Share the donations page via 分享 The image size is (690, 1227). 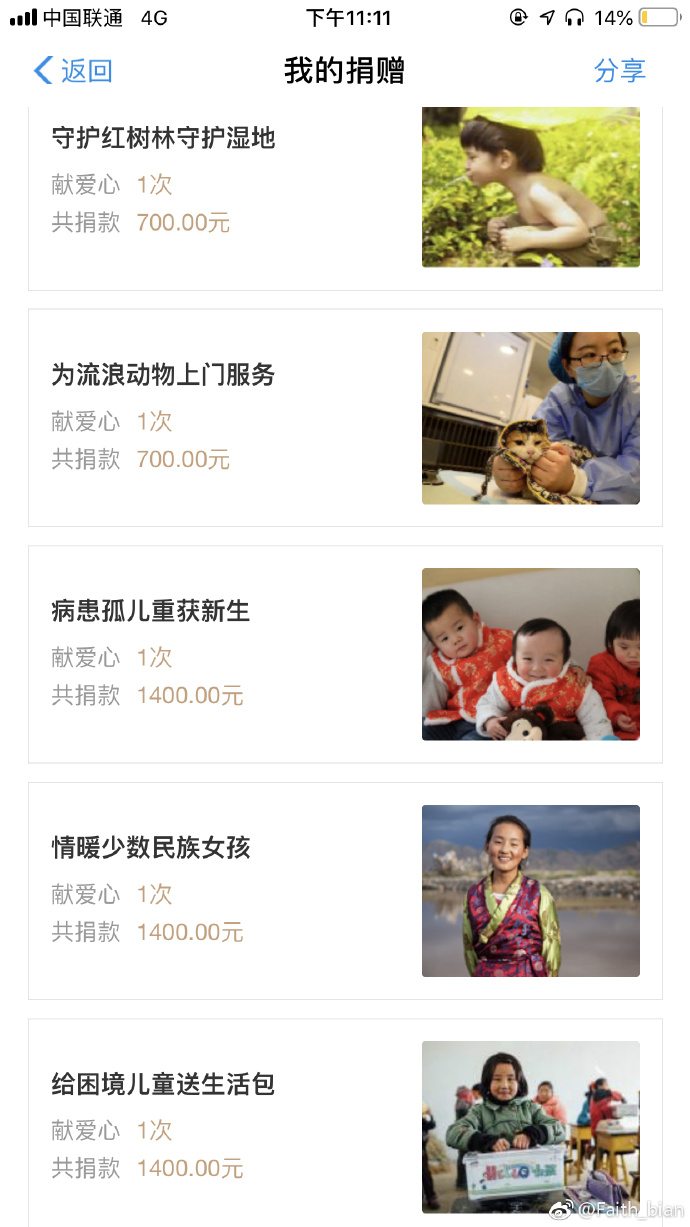pos(619,71)
